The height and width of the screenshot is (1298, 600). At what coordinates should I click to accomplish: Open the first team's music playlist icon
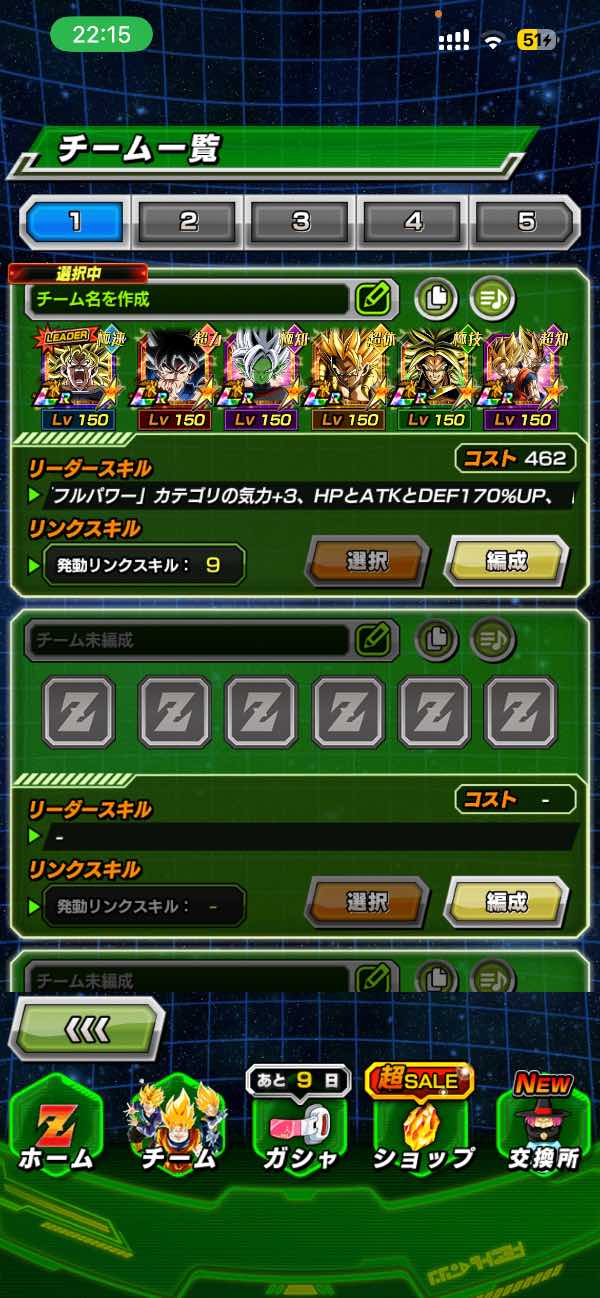coord(492,298)
